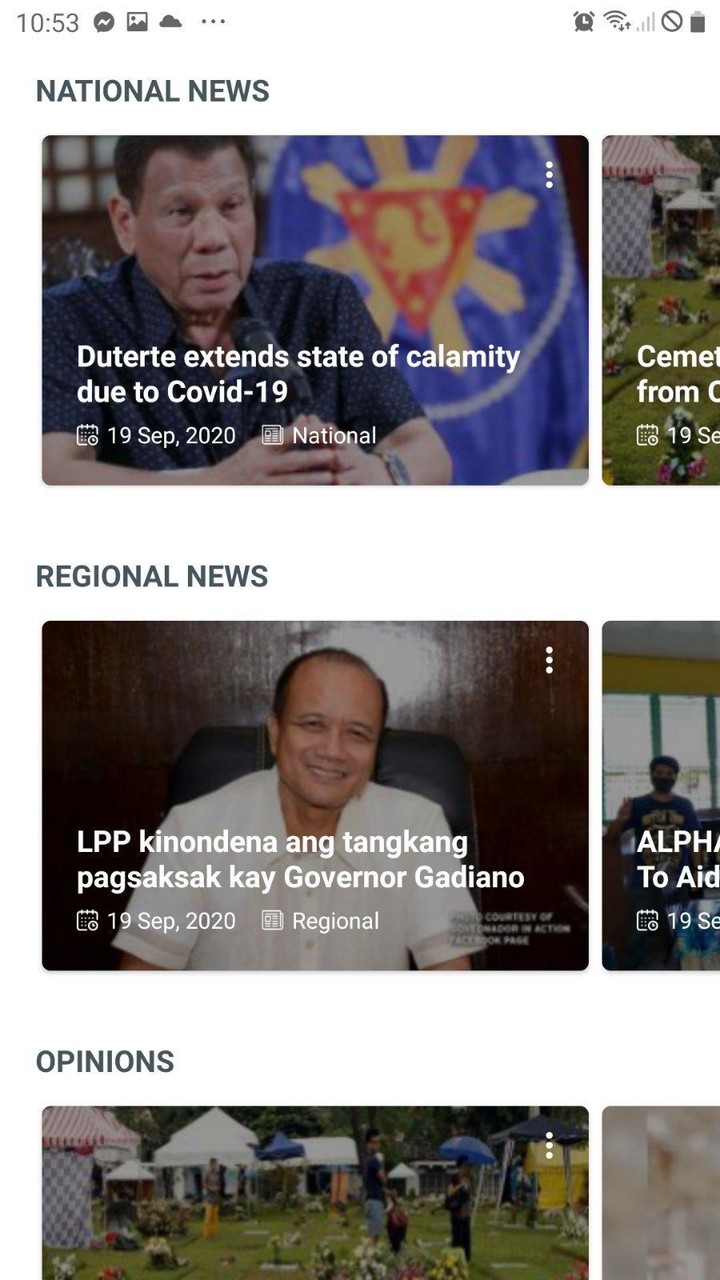Select the NATIONAL NEWS section header
Viewport: 720px width, 1280px height.
[x=152, y=91]
